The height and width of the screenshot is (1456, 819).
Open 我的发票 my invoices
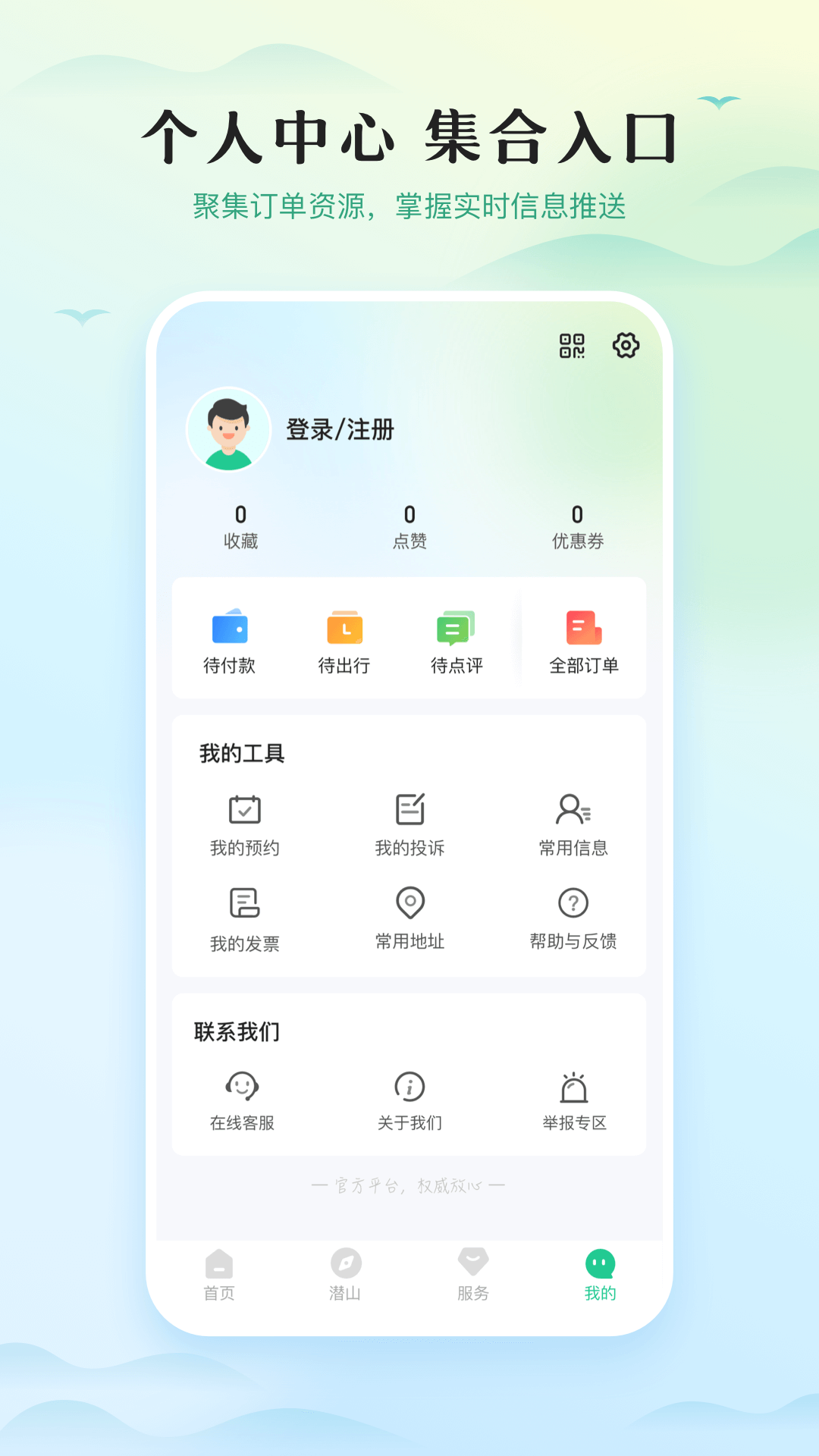coord(246,918)
